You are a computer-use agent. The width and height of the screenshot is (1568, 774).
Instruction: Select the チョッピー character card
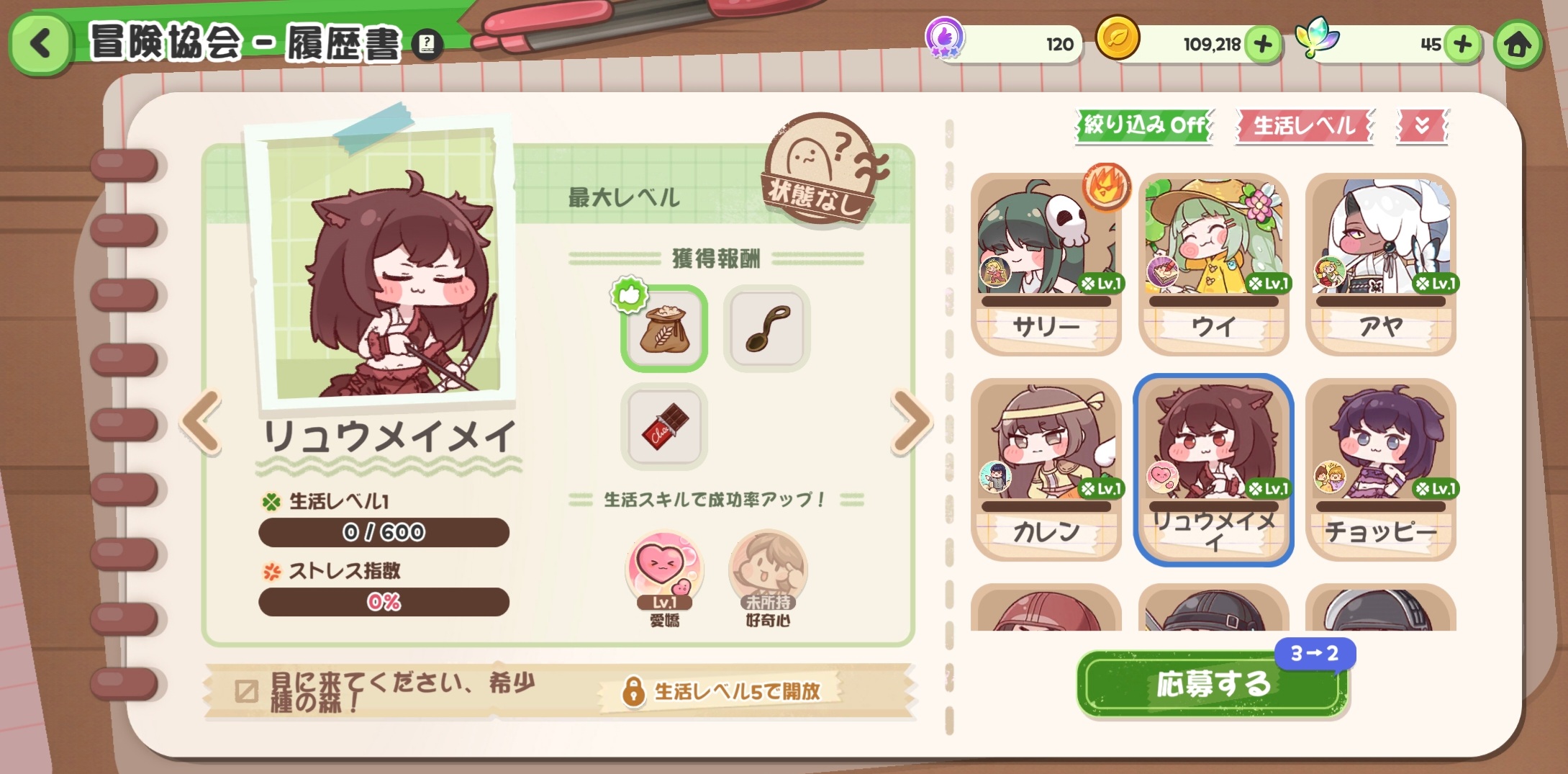pos(1380,468)
